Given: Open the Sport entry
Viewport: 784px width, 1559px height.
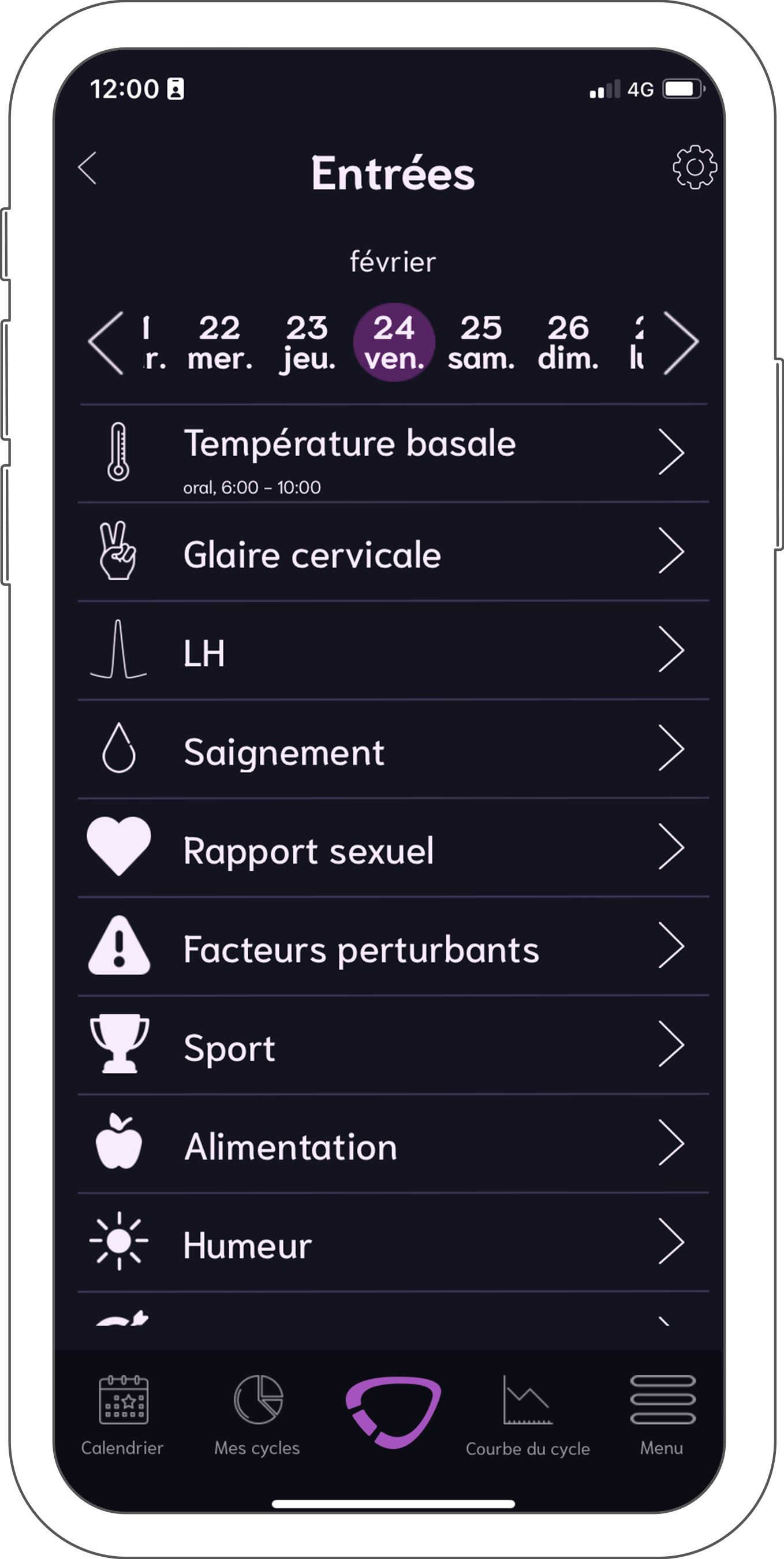Looking at the screenshot, I should click(393, 1045).
